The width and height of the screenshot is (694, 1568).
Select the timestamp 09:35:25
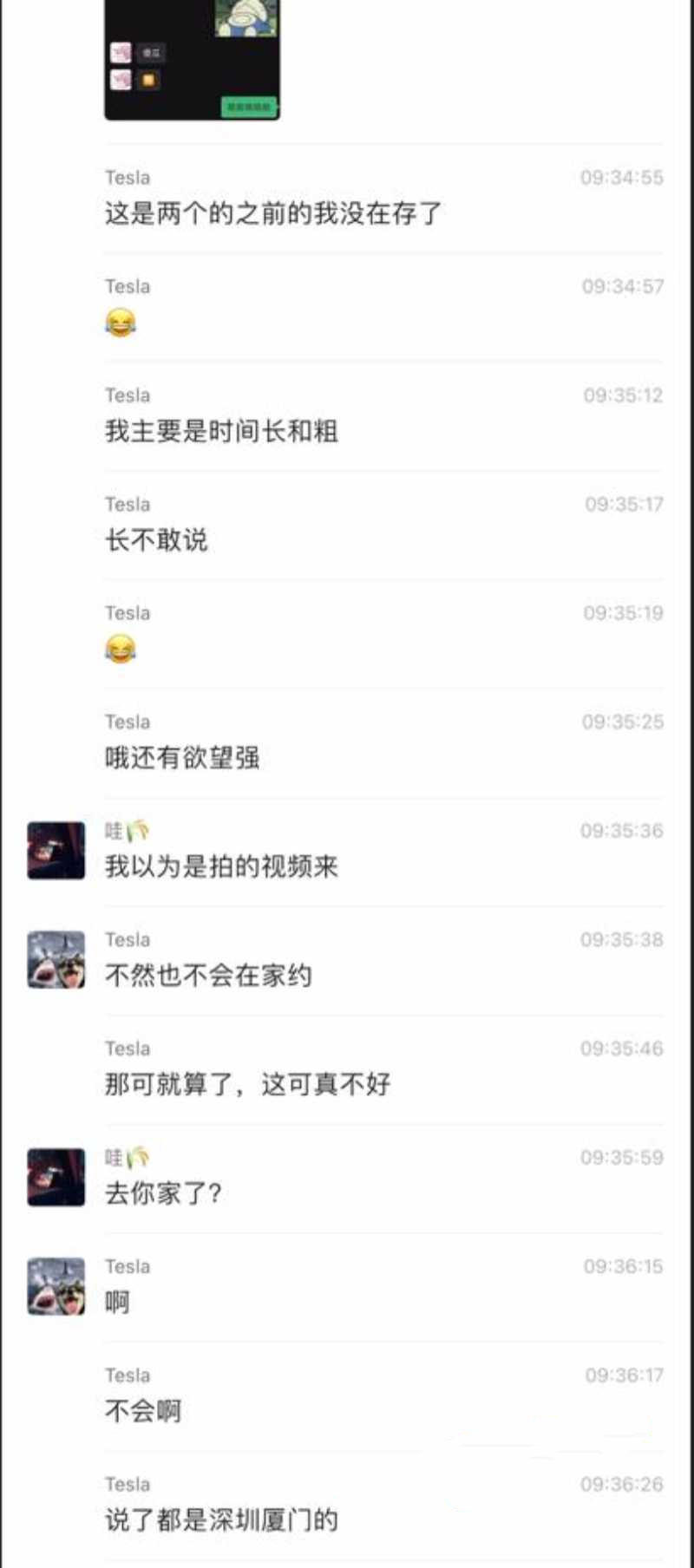pos(623,722)
